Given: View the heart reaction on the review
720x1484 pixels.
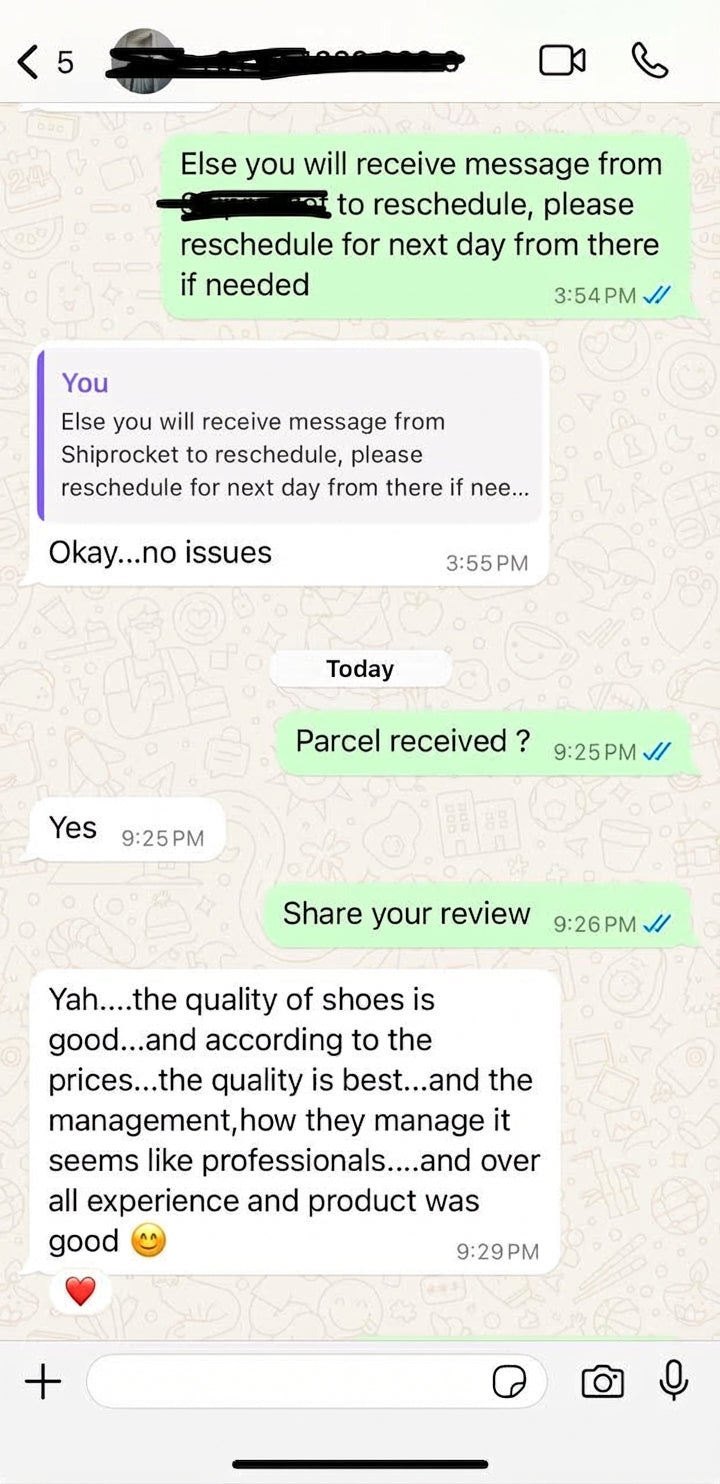Looking at the screenshot, I should tap(80, 1292).
